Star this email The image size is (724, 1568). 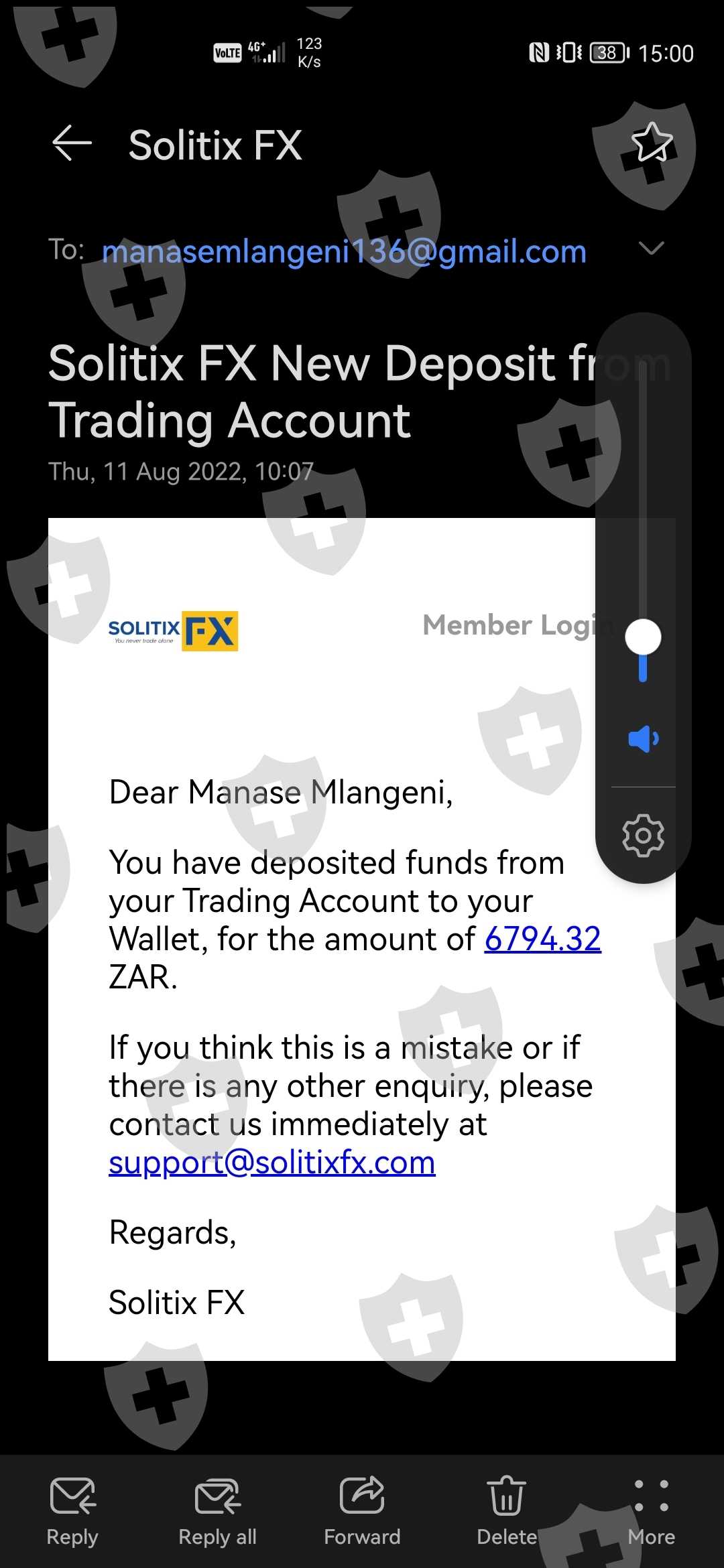click(652, 143)
